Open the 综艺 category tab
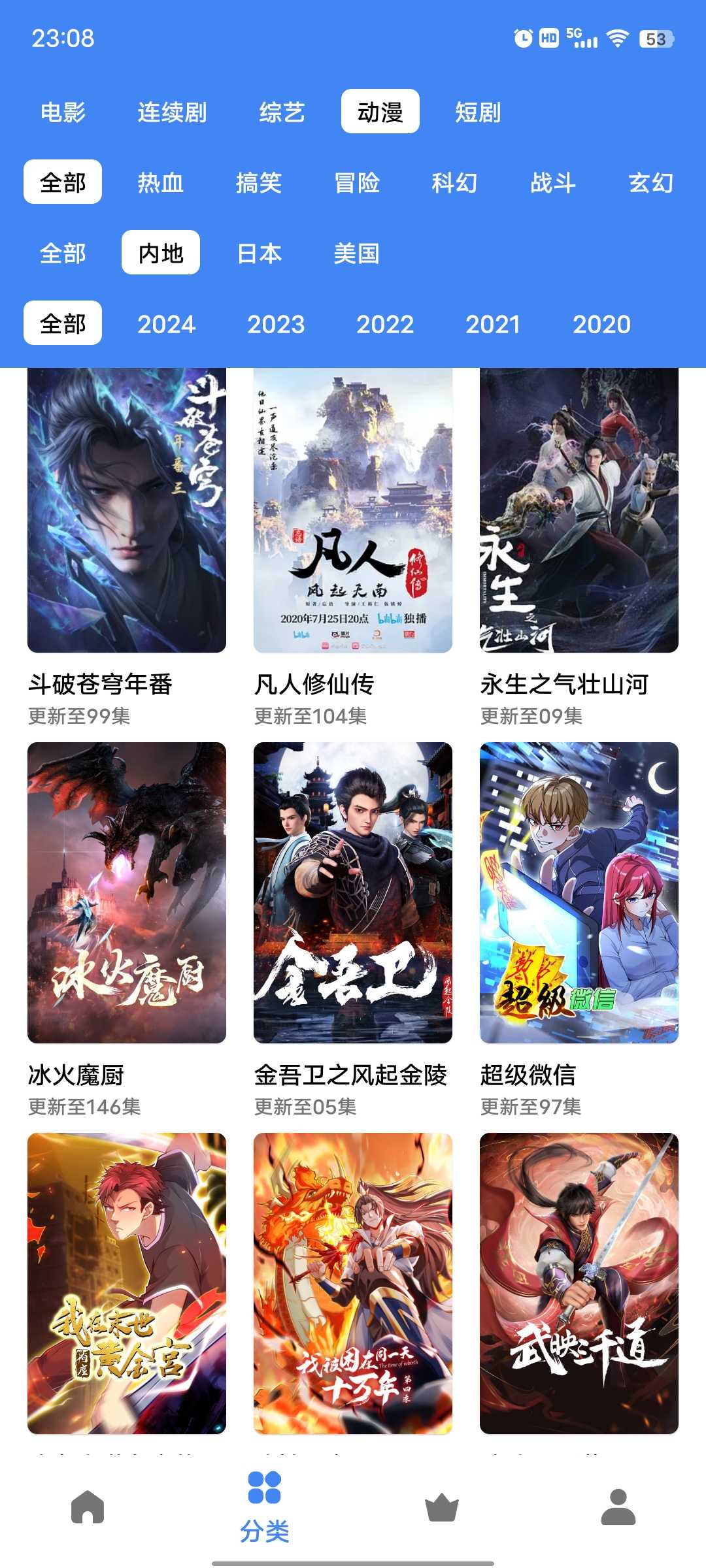The height and width of the screenshot is (1568, 706). 282,112
